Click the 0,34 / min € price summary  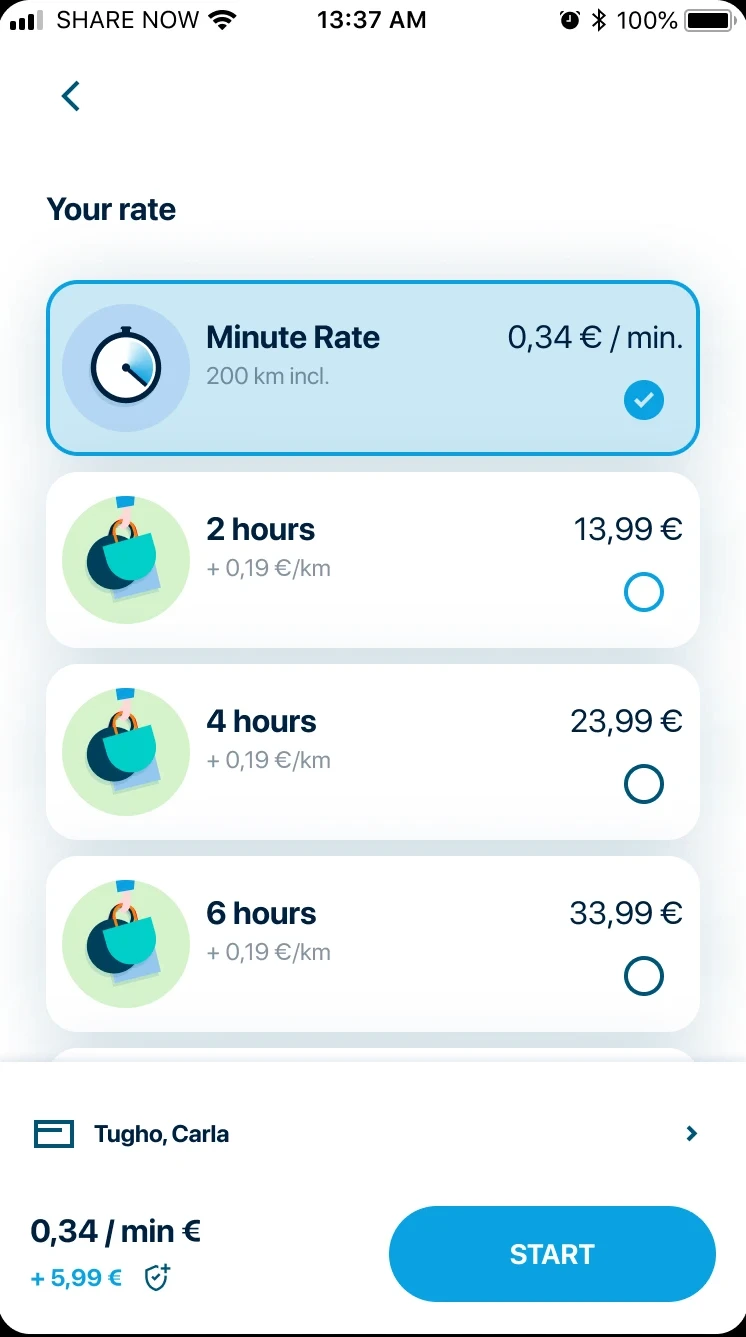115,1230
